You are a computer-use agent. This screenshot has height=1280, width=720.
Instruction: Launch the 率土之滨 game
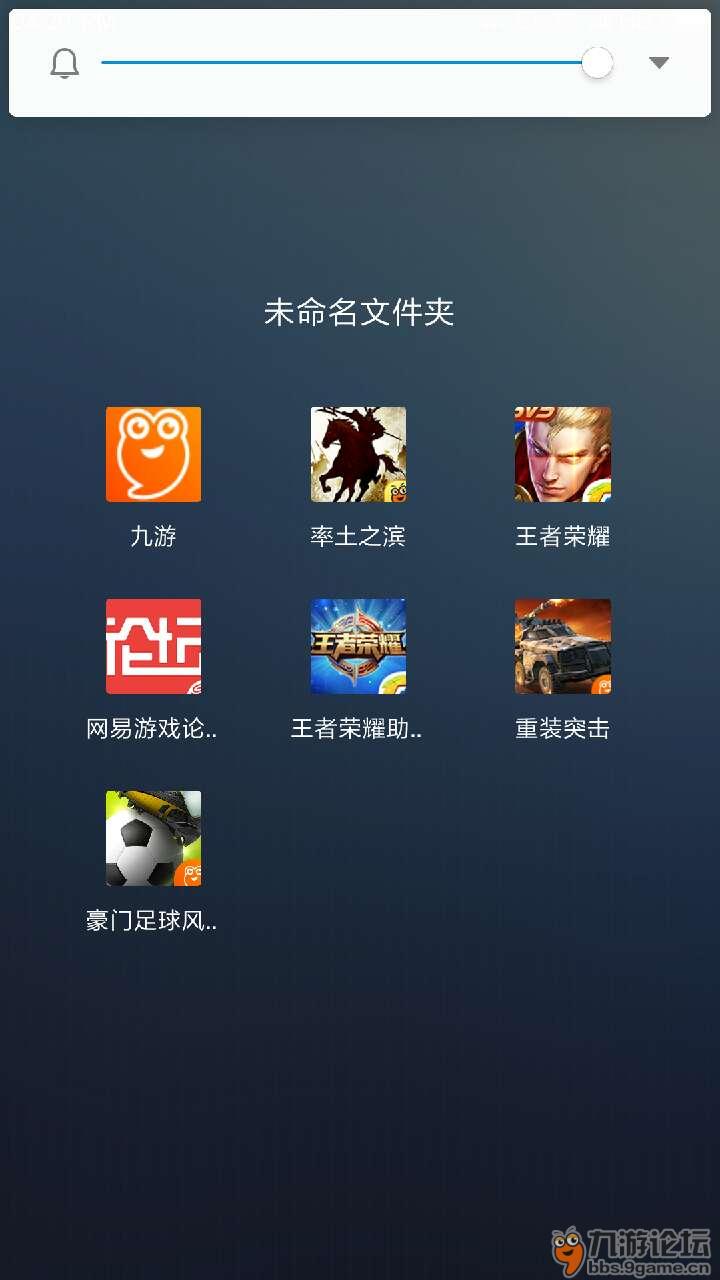[358, 454]
